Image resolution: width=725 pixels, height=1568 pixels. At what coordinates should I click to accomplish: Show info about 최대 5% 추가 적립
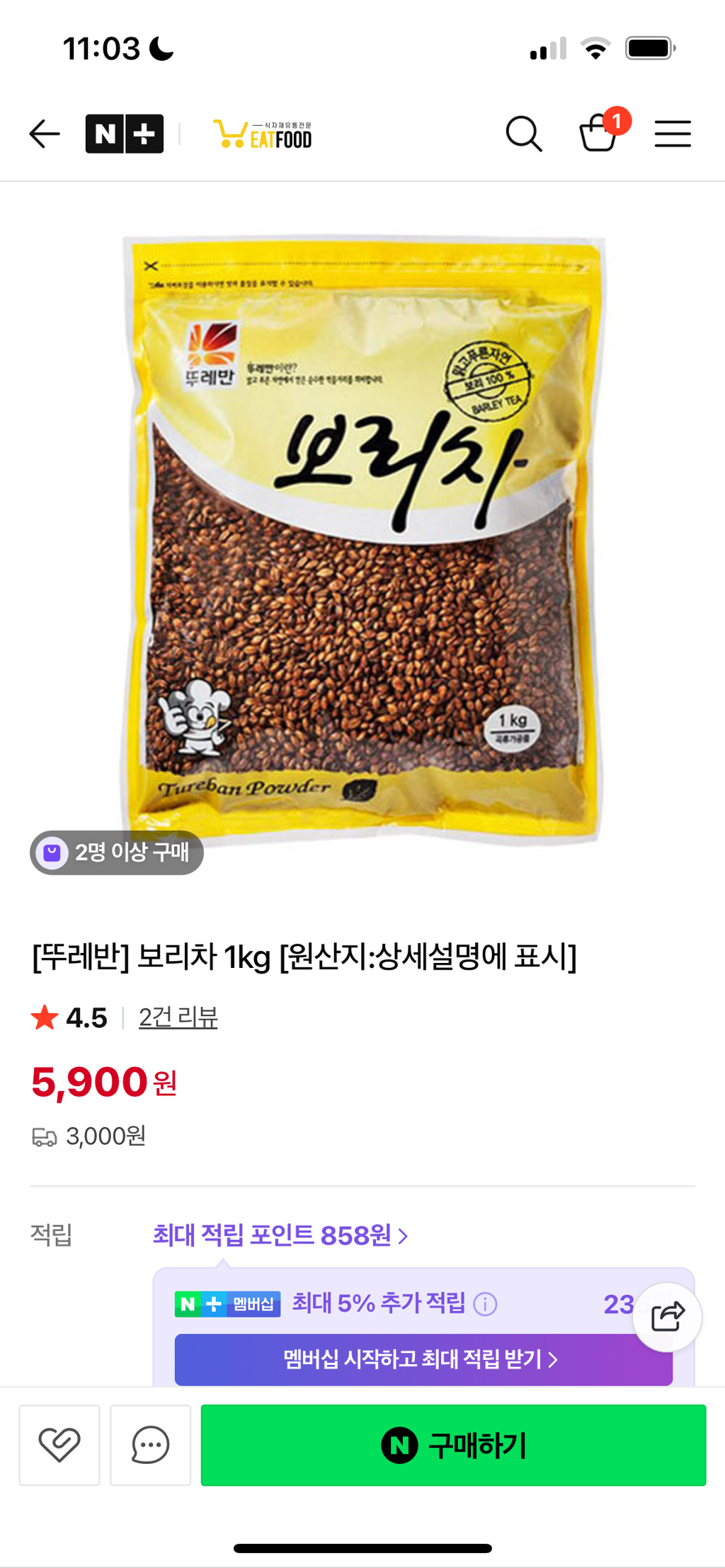[x=485, y=1303]
